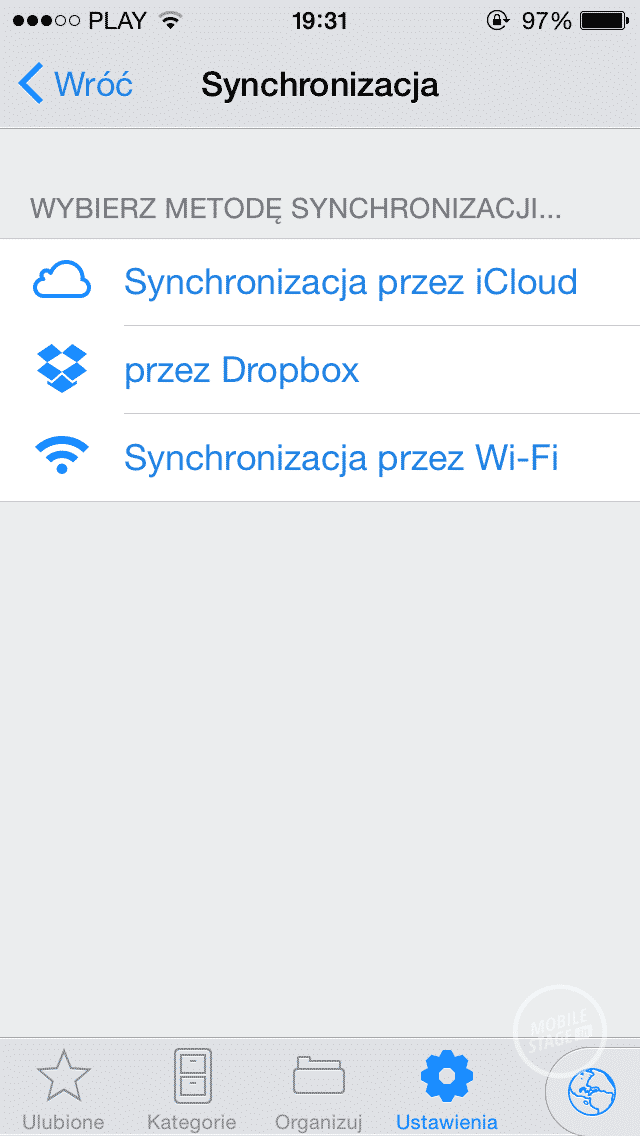Screen dimensions: 640x1136
Task: Go back with the Wróć button
Action: (75, 84)
